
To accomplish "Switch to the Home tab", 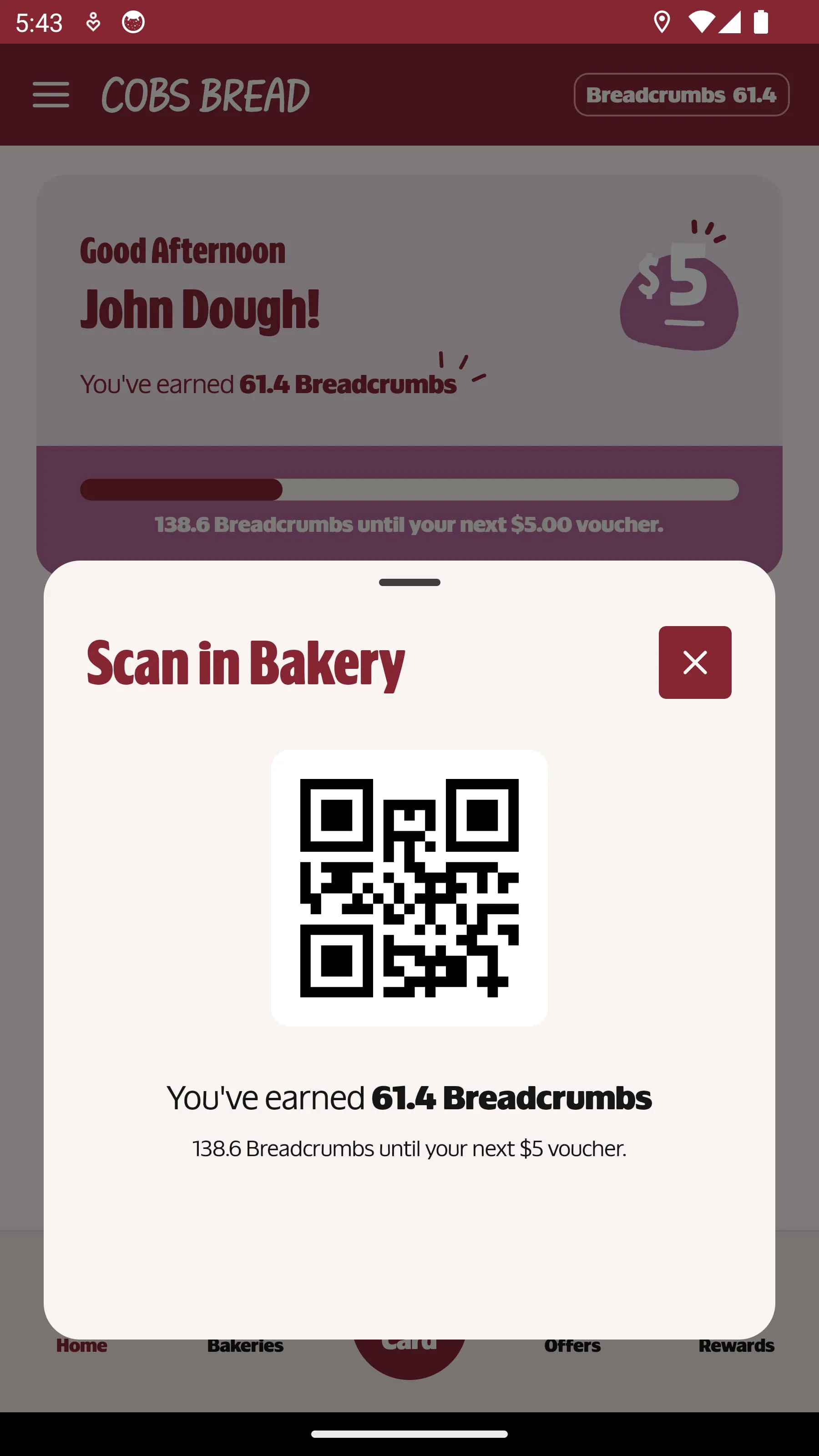I will pos(81,1346).
